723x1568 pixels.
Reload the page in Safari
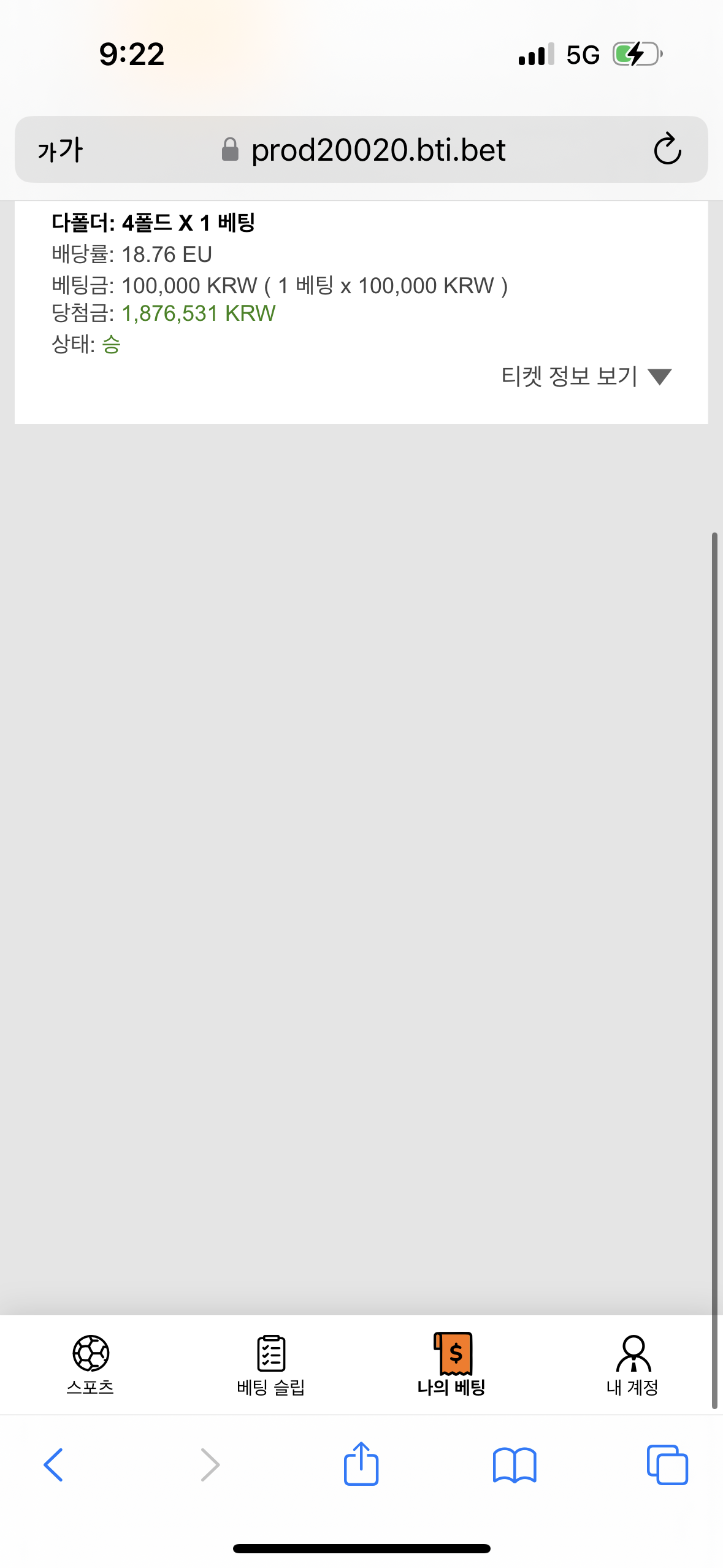pos(667,149)
